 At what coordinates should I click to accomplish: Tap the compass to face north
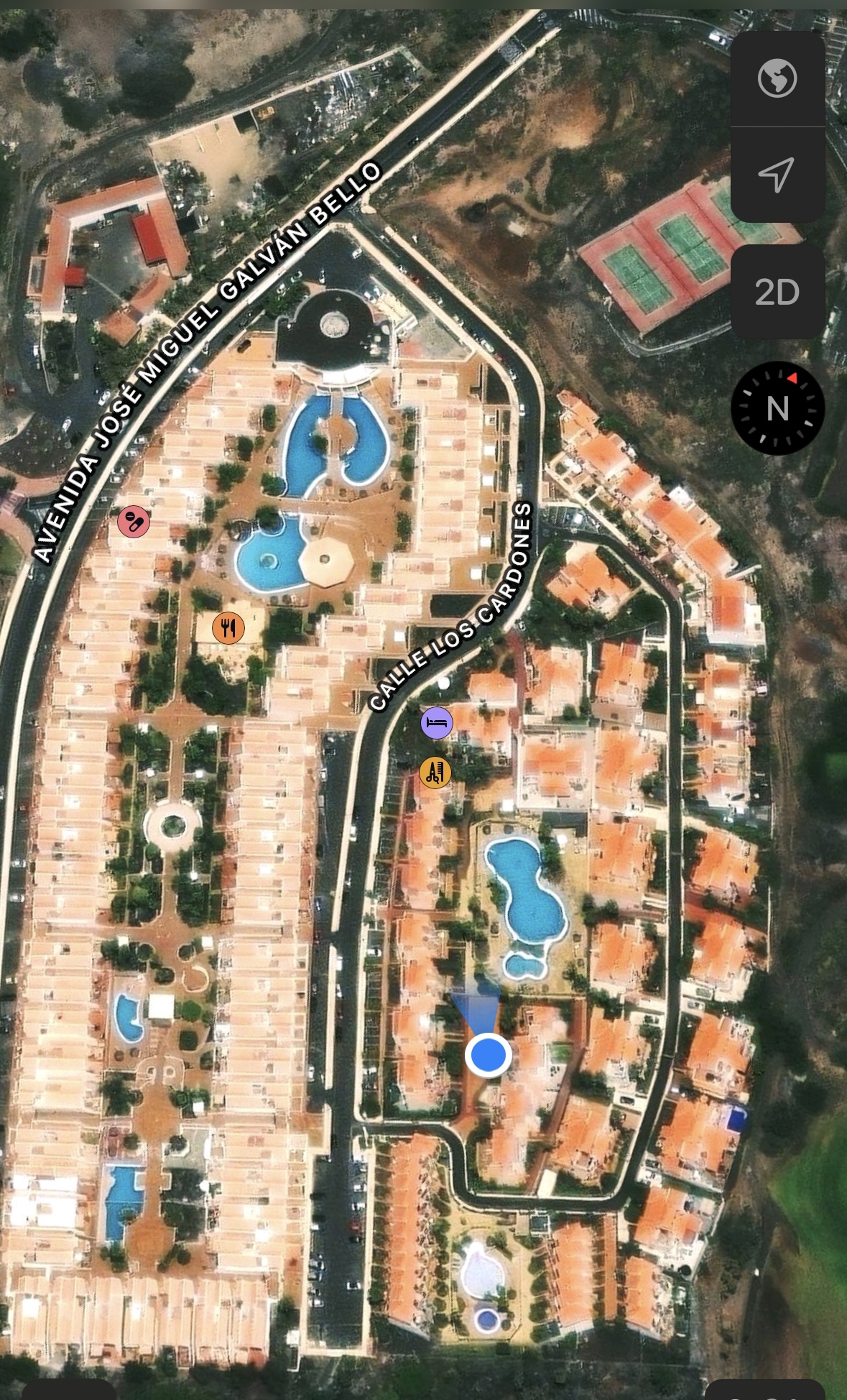(x=777, y=408)
